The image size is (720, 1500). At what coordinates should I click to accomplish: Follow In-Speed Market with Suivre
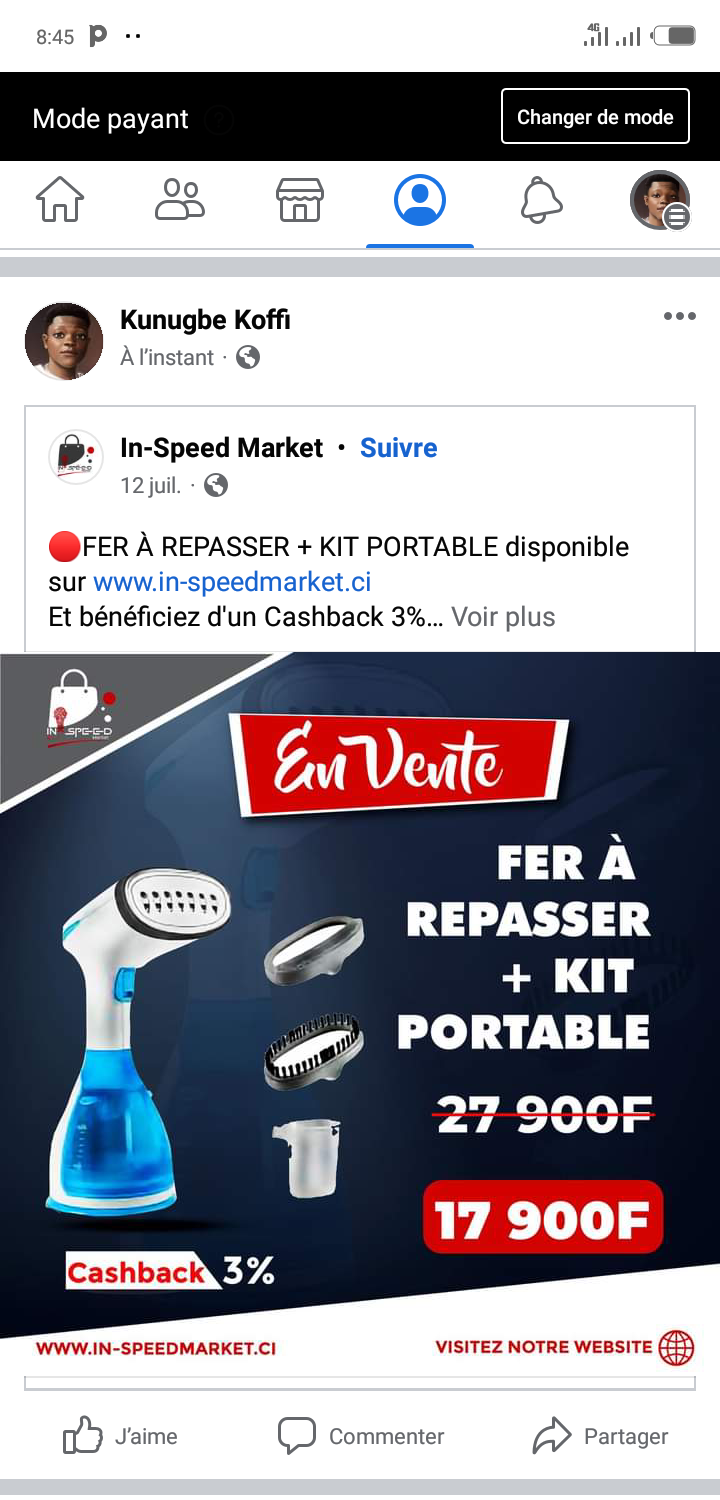tap(399, 448)
